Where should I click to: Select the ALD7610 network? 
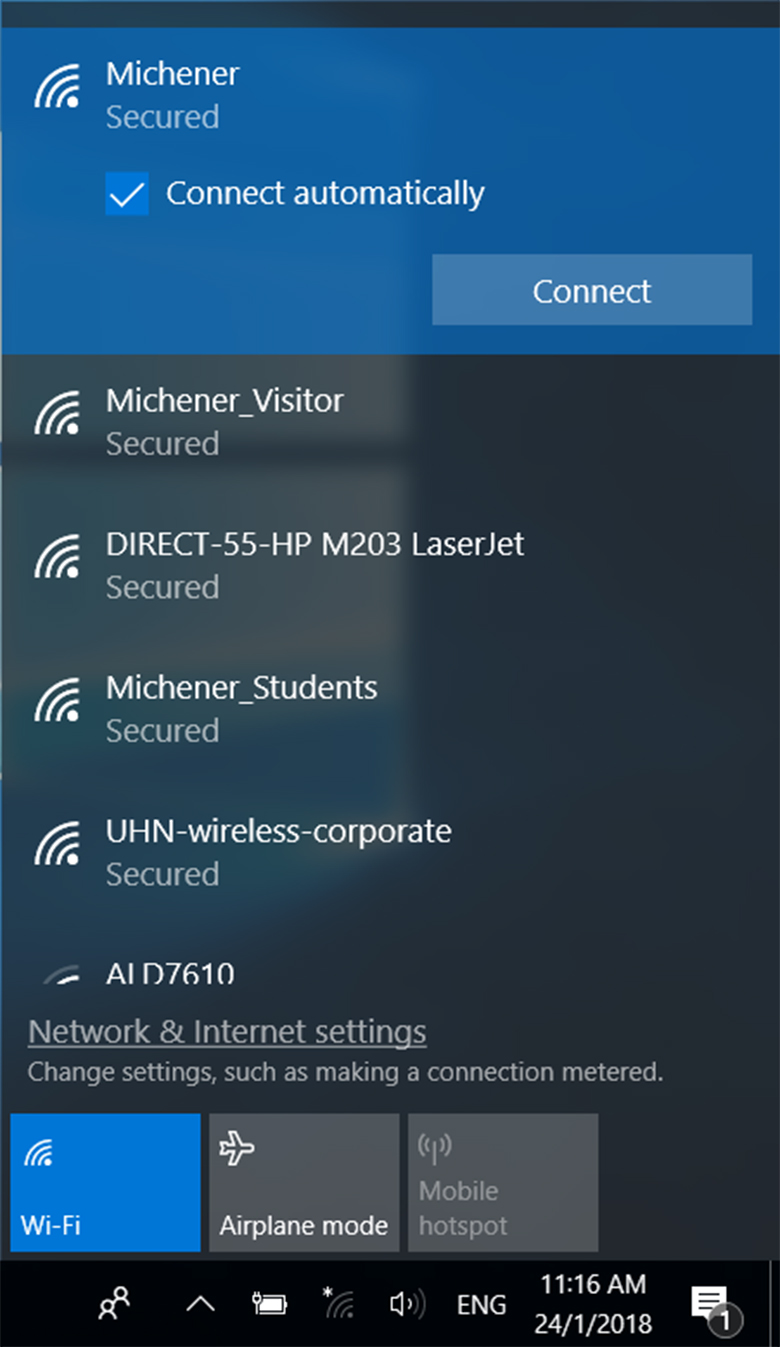tap(170, 972)
